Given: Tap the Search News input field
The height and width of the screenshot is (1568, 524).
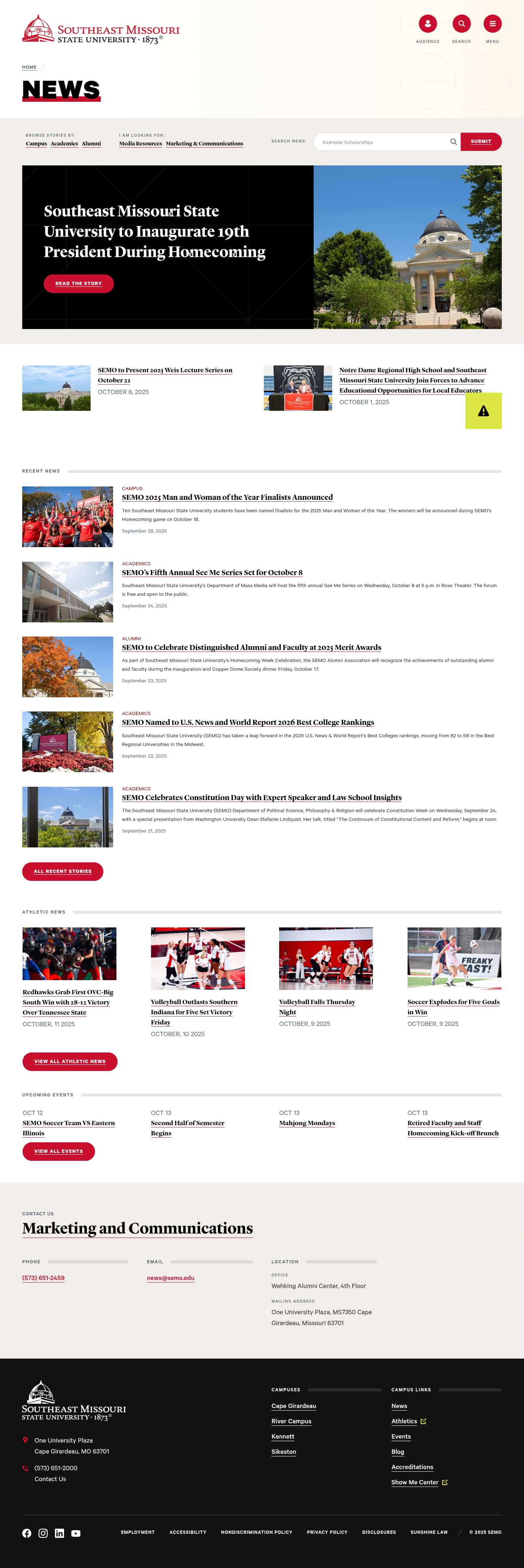Looking at the screenshot, I should [x=383, y=142].
